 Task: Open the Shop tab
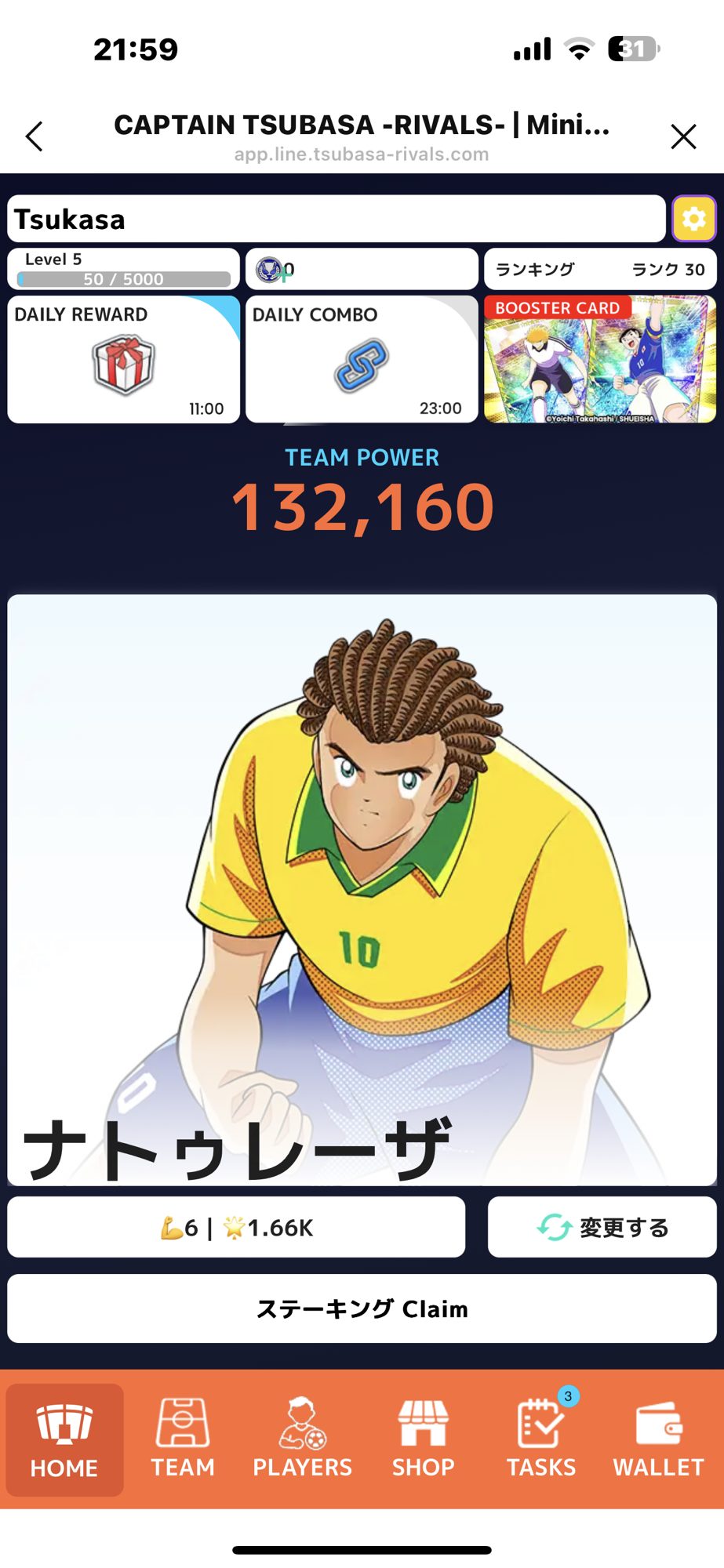[423, 1439]
